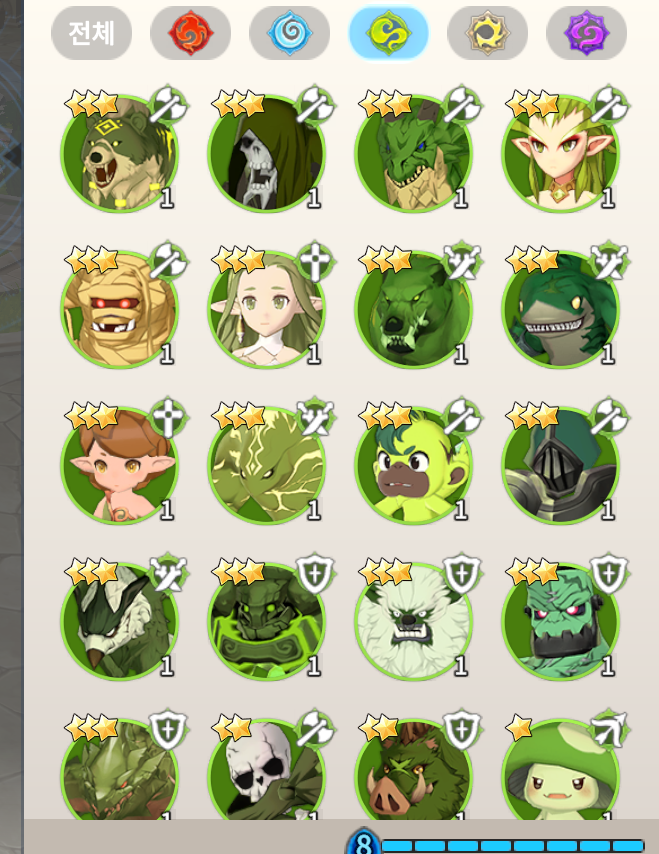
Task: Choose the blonde elf with tiara
Action: point(561,155)
